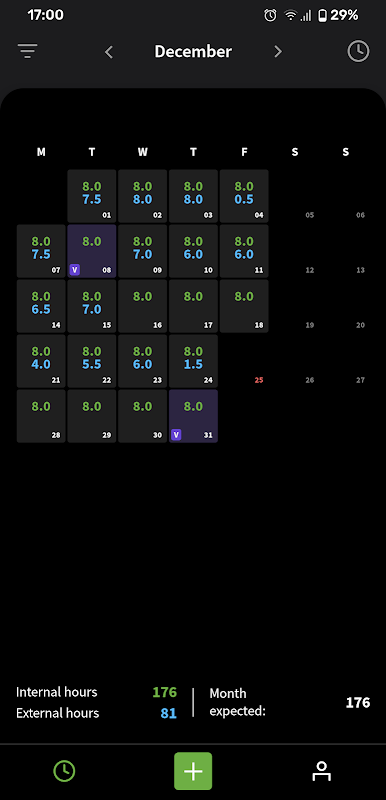
Task: Open the clock icon in the top bar
Action: click(358, 52)
